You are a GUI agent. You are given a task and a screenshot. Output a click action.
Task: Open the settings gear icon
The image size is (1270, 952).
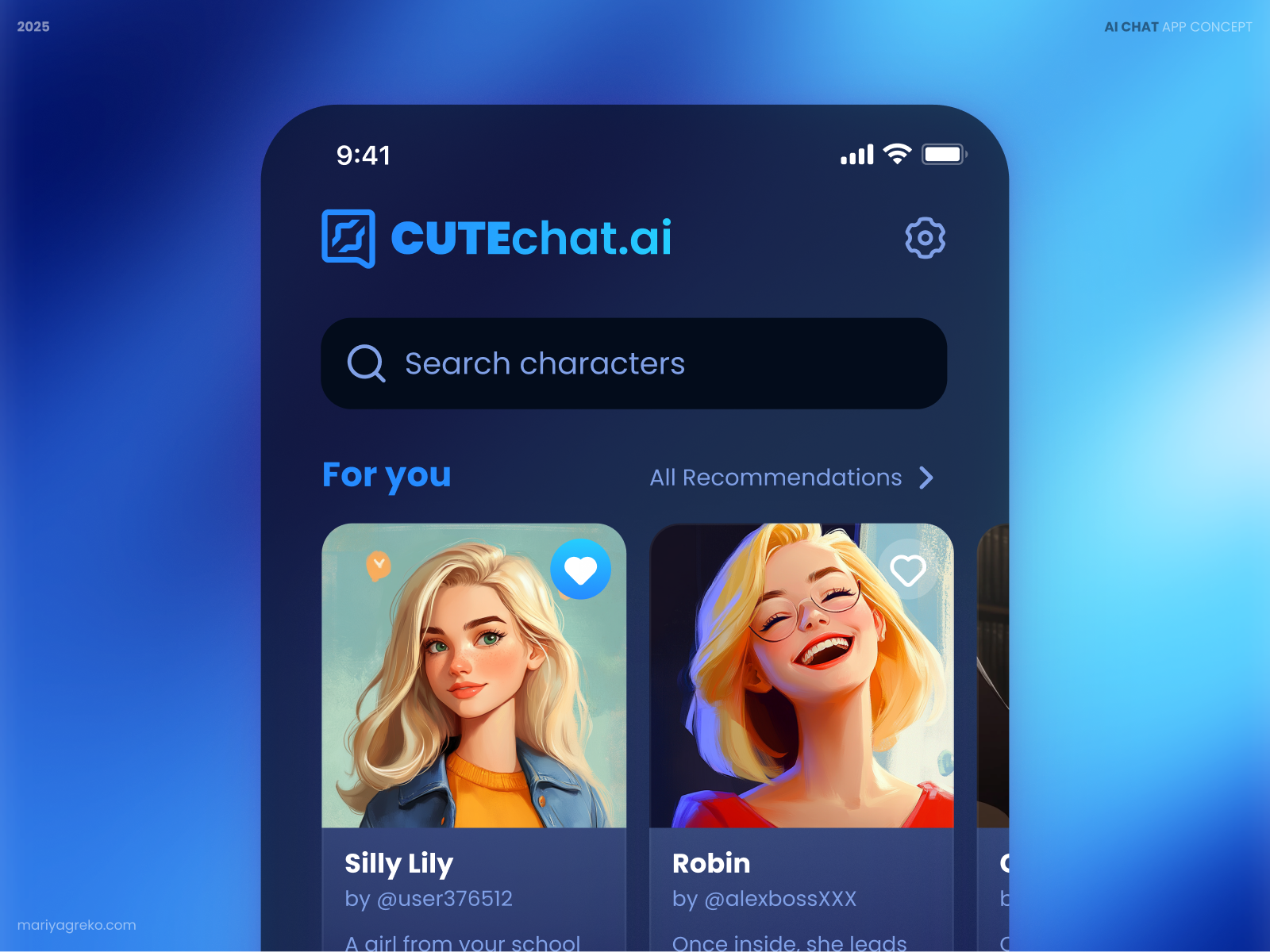(925, 237)
